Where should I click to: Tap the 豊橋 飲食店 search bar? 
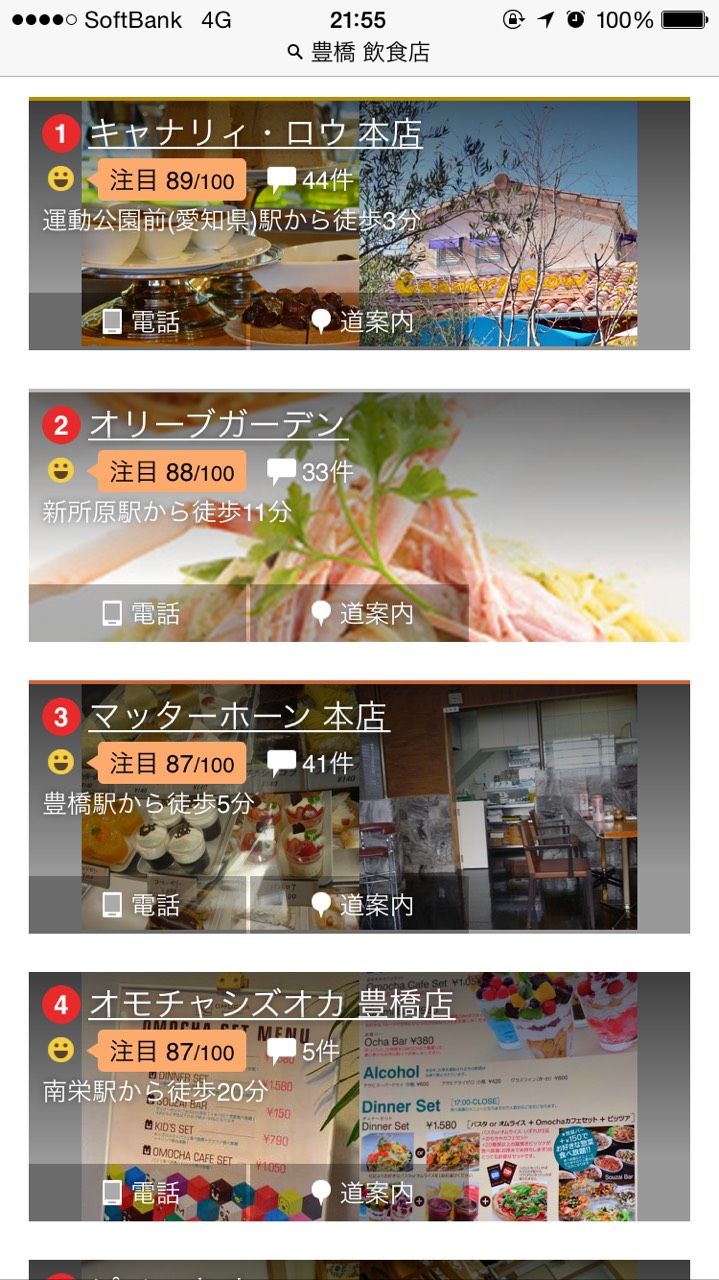[359, 52]
